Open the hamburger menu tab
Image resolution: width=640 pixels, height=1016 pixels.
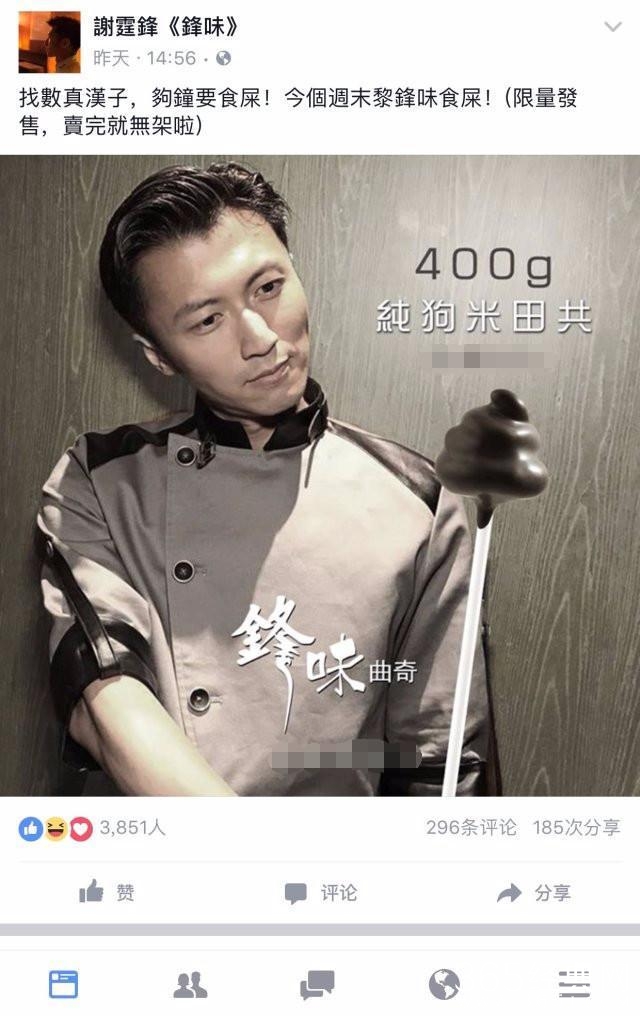tap(574, 985)
